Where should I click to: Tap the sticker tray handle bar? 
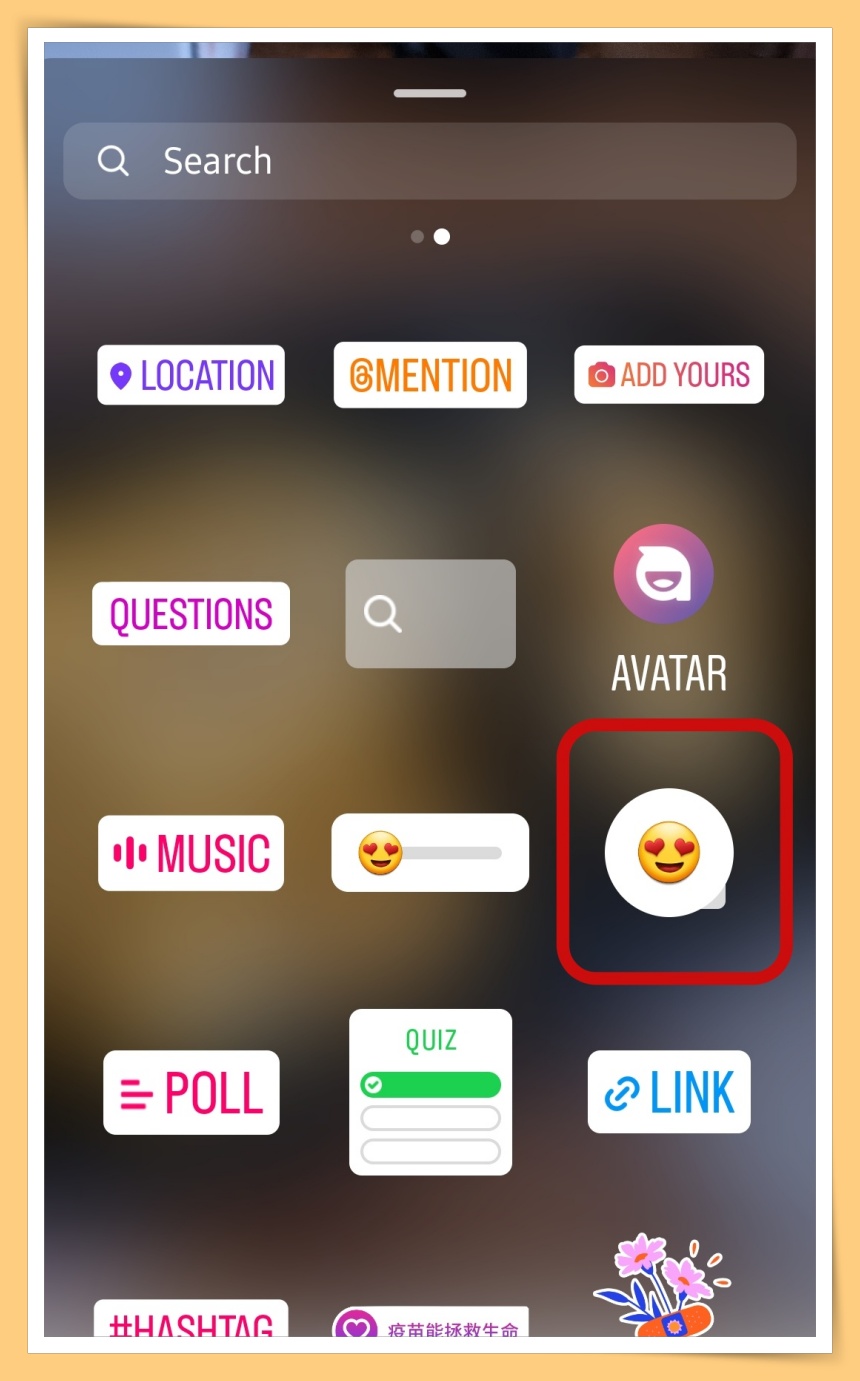coord(430,93)
